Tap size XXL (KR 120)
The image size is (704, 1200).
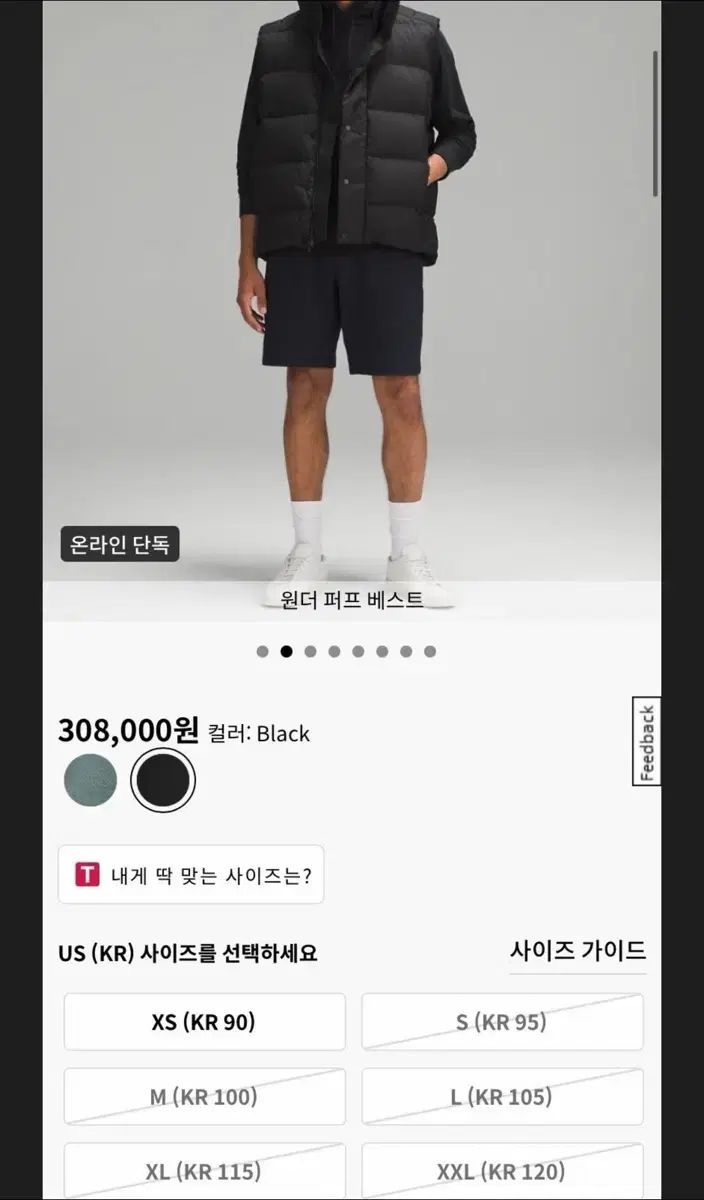coord(502,1171)
